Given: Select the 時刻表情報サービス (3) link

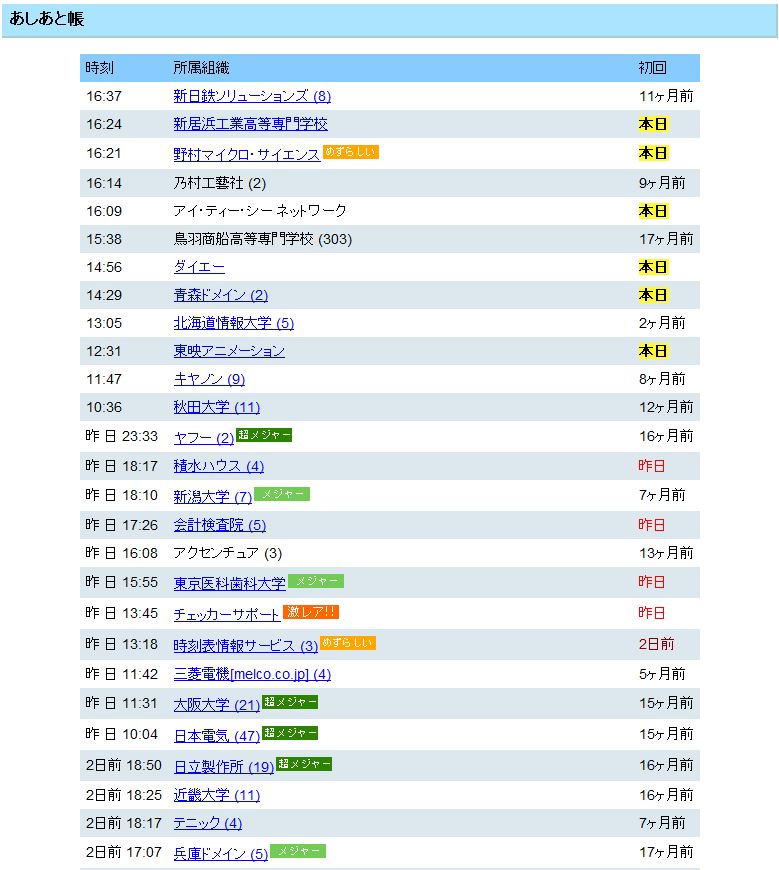Looking at the screenshot, I should tap(246, 645).
